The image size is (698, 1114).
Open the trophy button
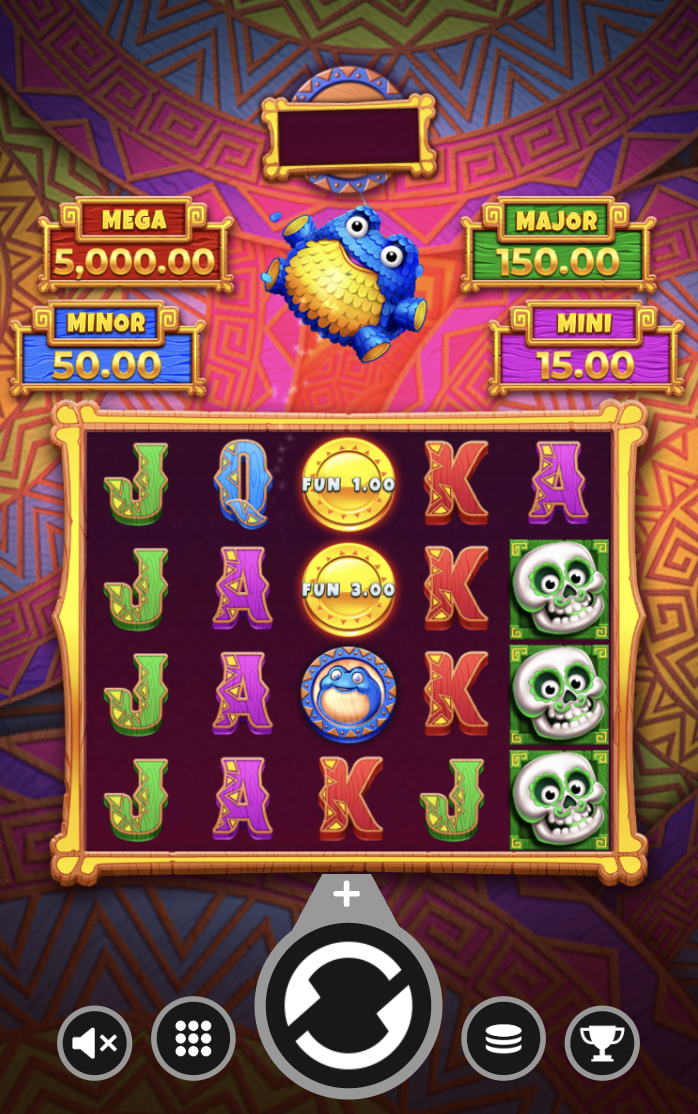pos(602,1043)
